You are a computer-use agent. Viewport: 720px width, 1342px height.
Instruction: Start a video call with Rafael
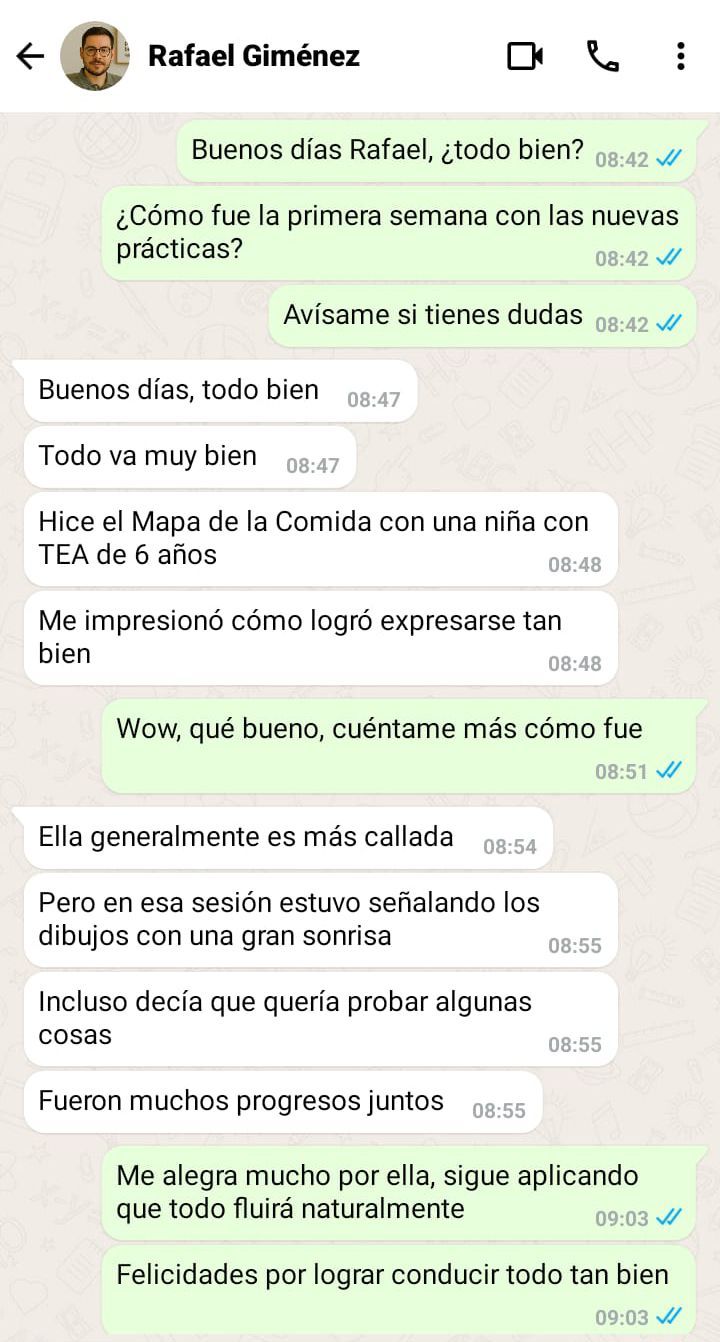coord(525,56)
